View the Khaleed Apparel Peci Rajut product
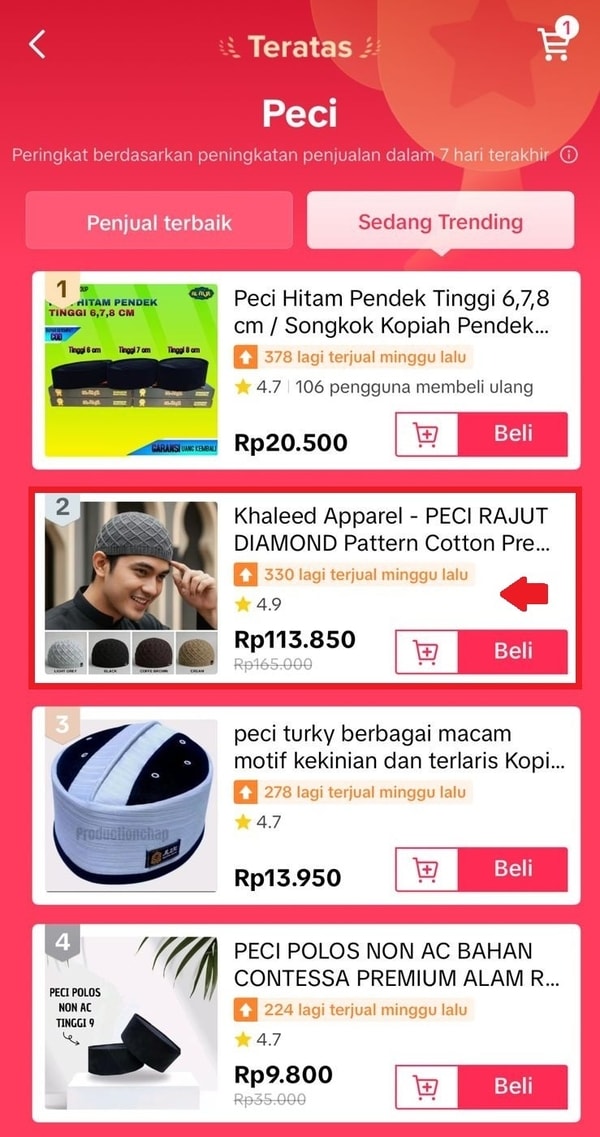600x1137 pixels. pyautogui.click(x=390, y=529)
